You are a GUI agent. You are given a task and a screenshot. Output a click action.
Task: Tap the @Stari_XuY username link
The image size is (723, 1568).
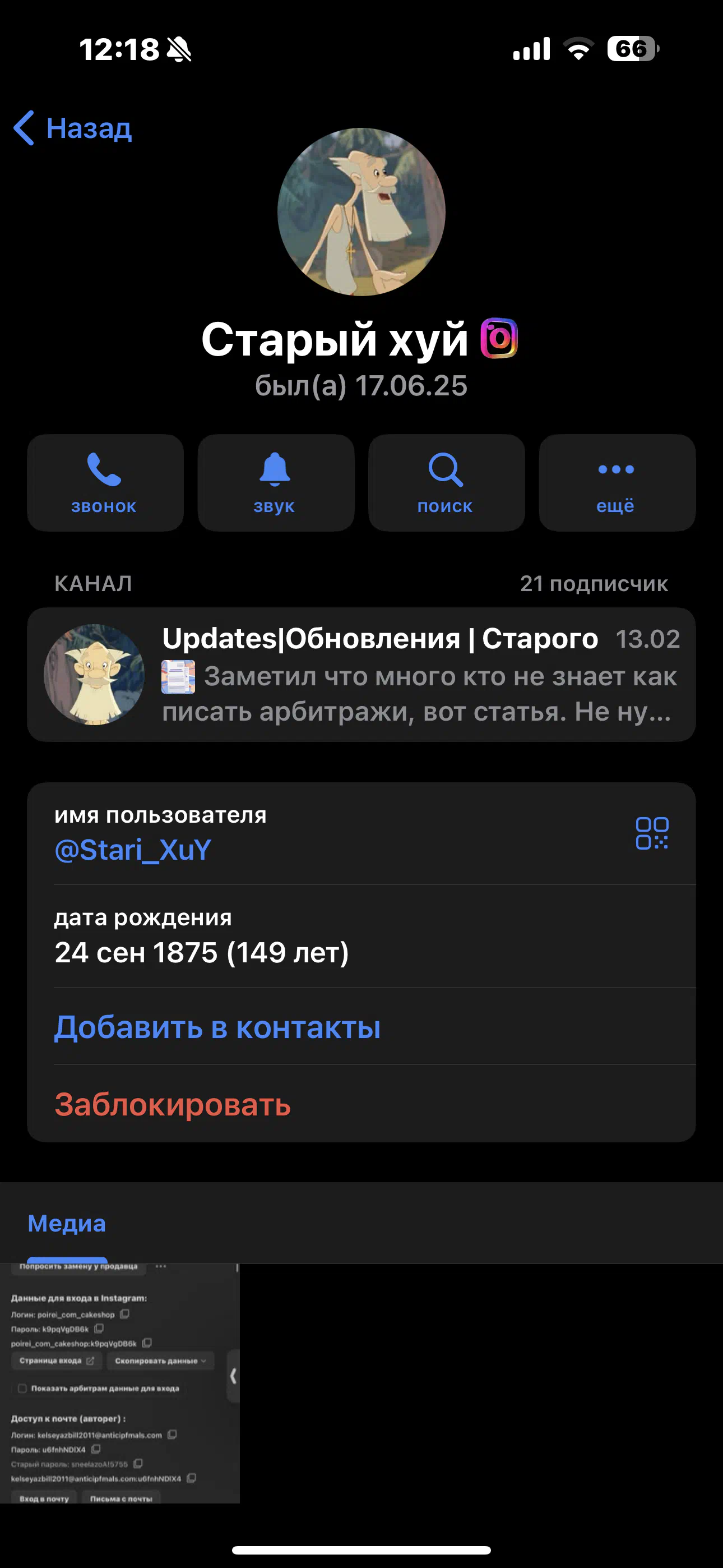click(x=133, y=850)
